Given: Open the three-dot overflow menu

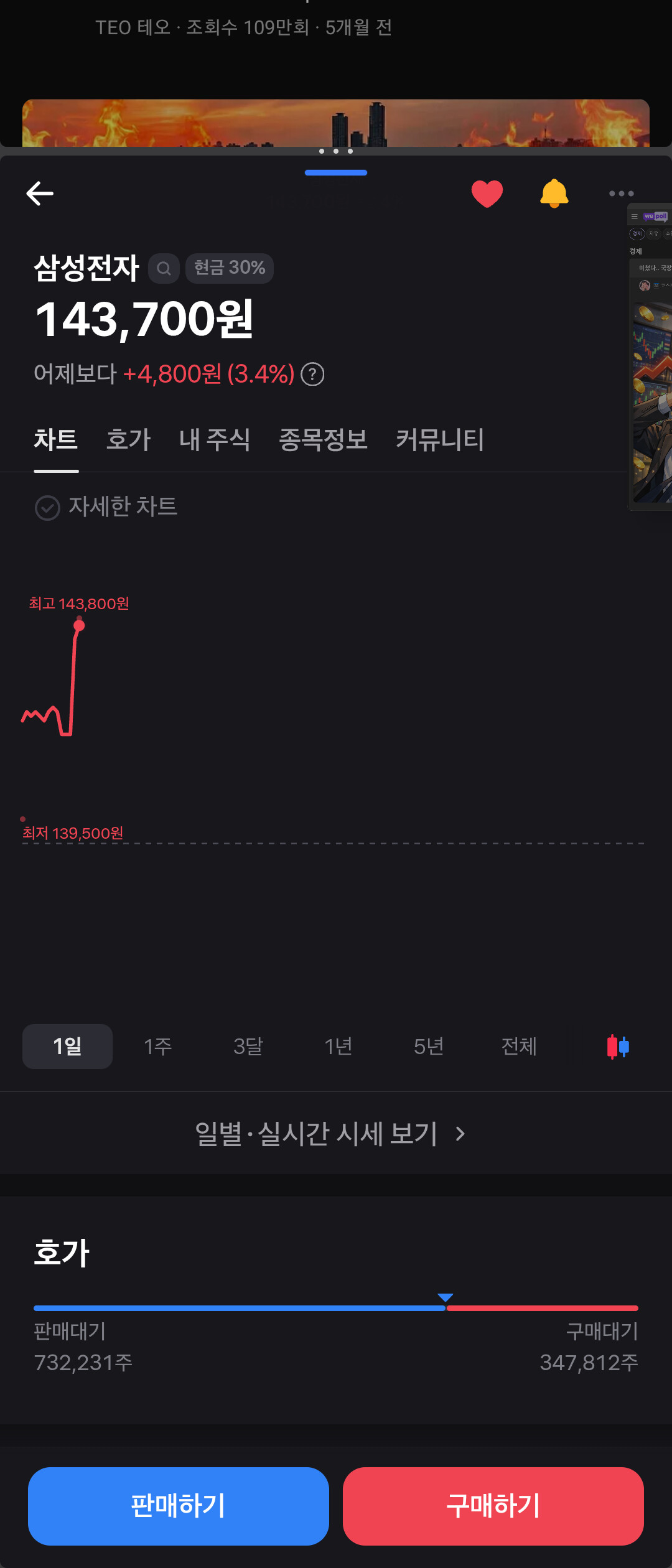Looking at the screenshot, I should click(621, 193).
